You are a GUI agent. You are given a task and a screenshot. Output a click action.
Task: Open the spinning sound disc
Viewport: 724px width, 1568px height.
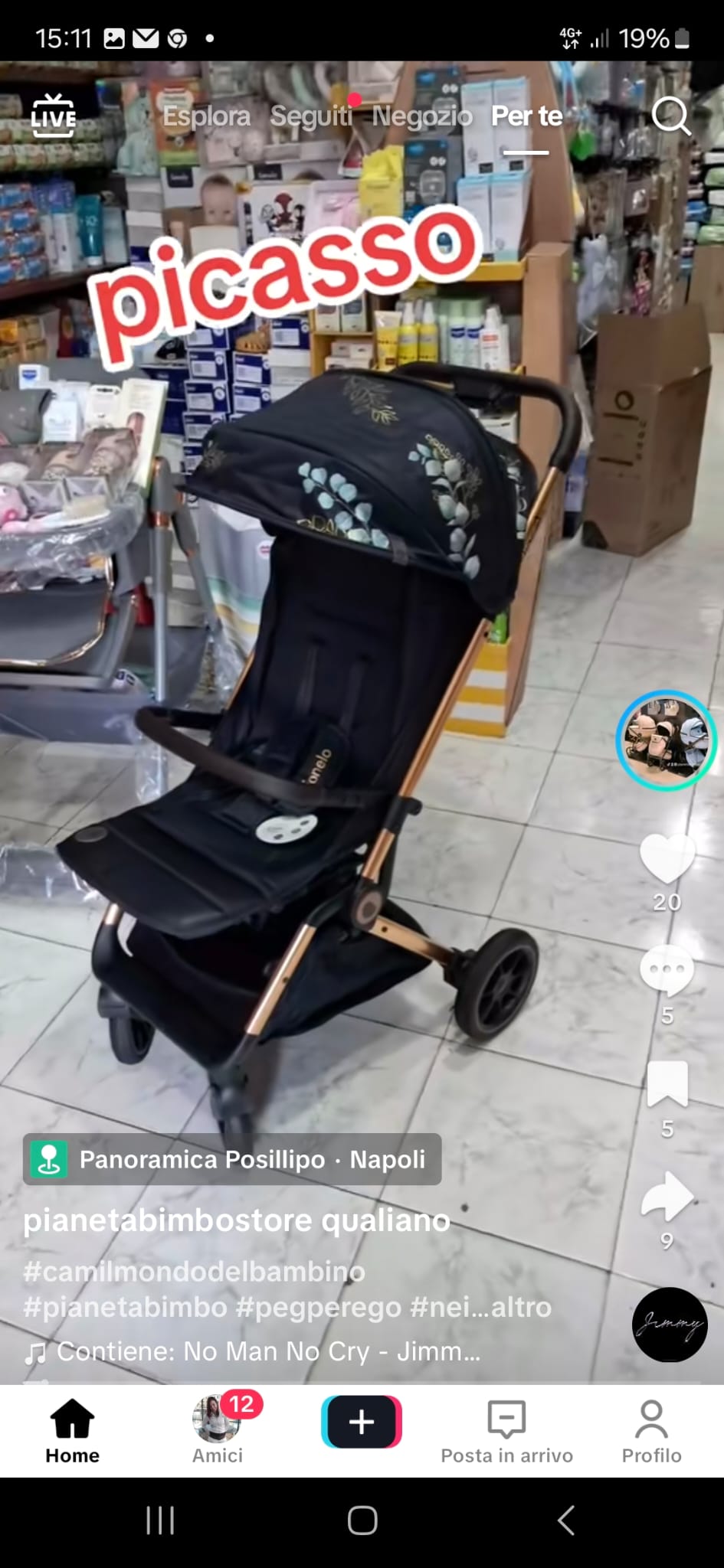(670, 1324)
